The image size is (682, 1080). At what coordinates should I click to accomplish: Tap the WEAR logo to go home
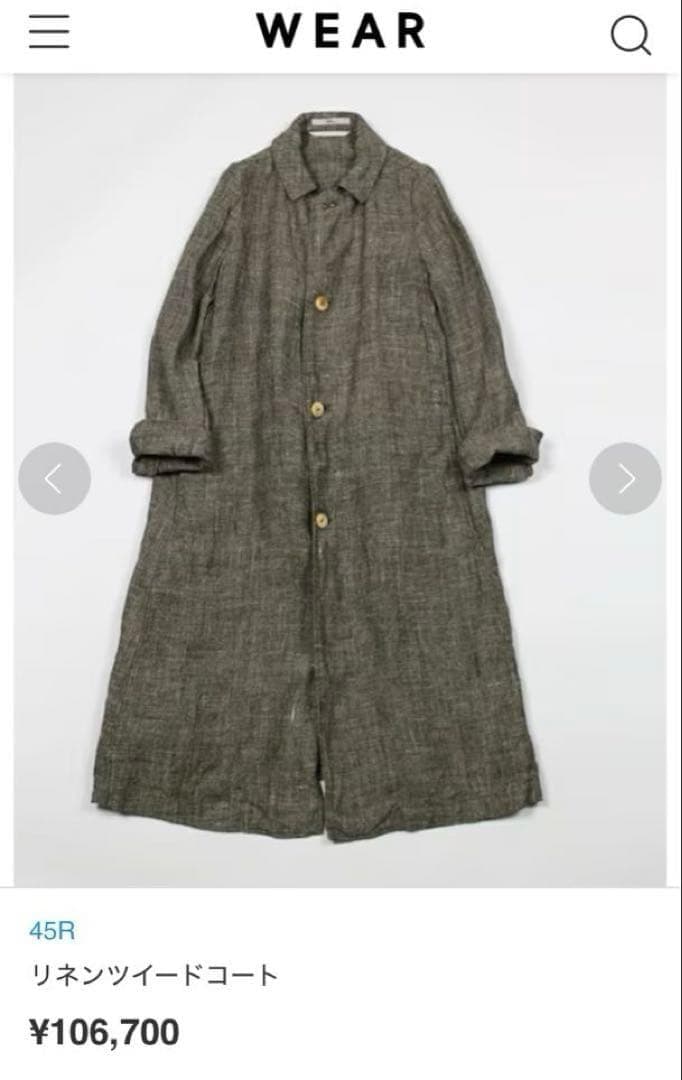point(341,32)
